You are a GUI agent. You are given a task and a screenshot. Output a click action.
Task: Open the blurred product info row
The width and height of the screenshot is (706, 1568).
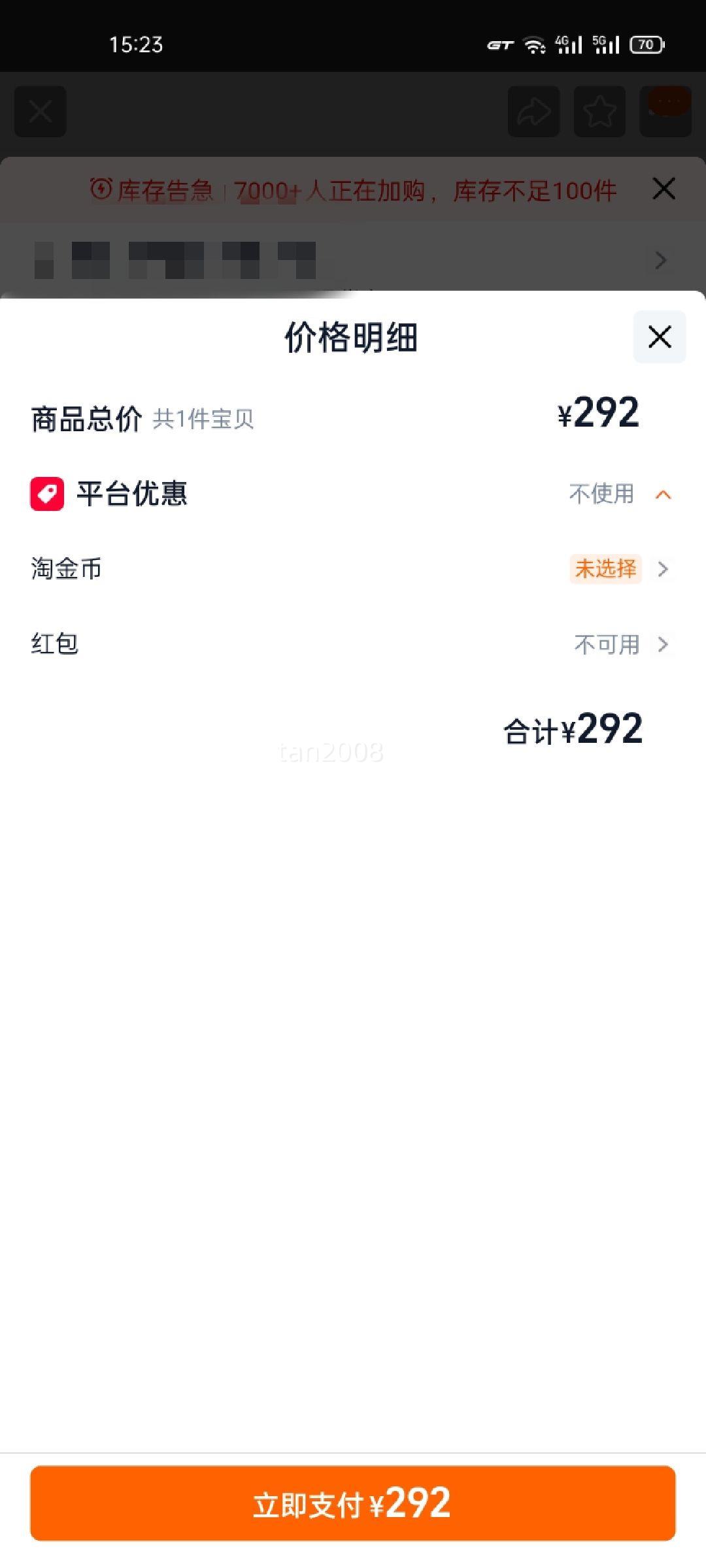[x=353, y=261]
